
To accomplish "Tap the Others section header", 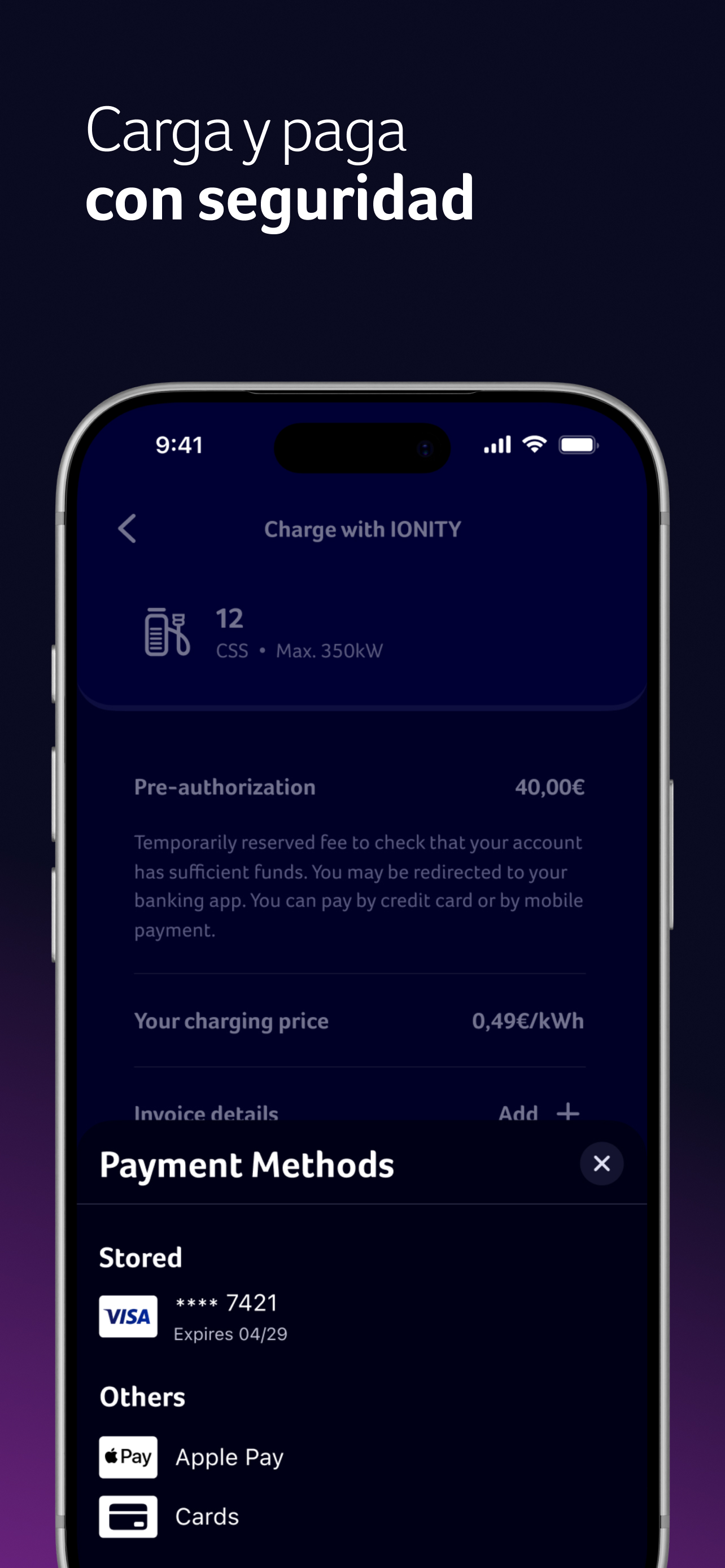I will (142, 1397).
